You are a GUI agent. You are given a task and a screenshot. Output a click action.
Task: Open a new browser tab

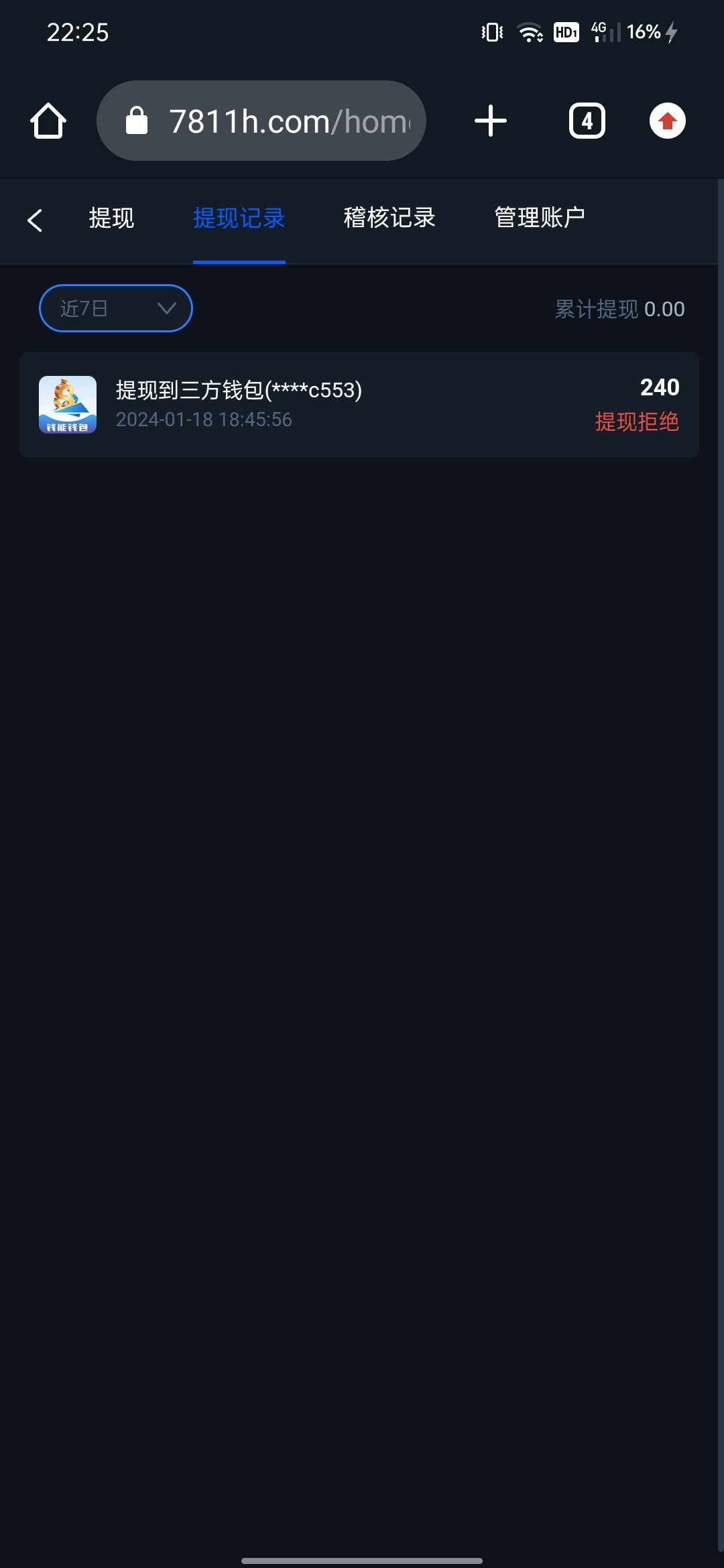(491, 121)
